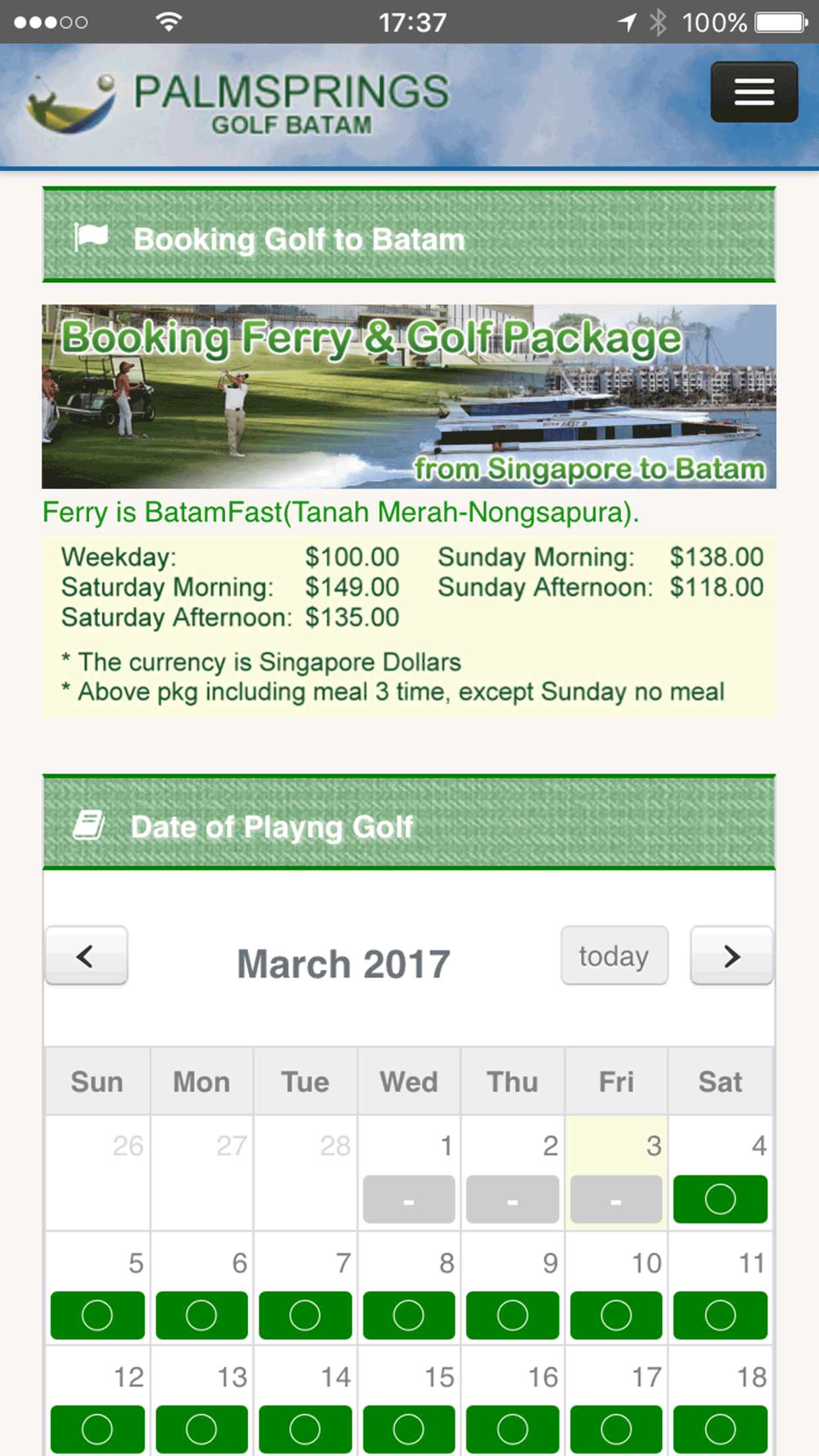Select March 15 available slot
The height and width of the screenshot is (1456, 819).
pos(409,1429)
